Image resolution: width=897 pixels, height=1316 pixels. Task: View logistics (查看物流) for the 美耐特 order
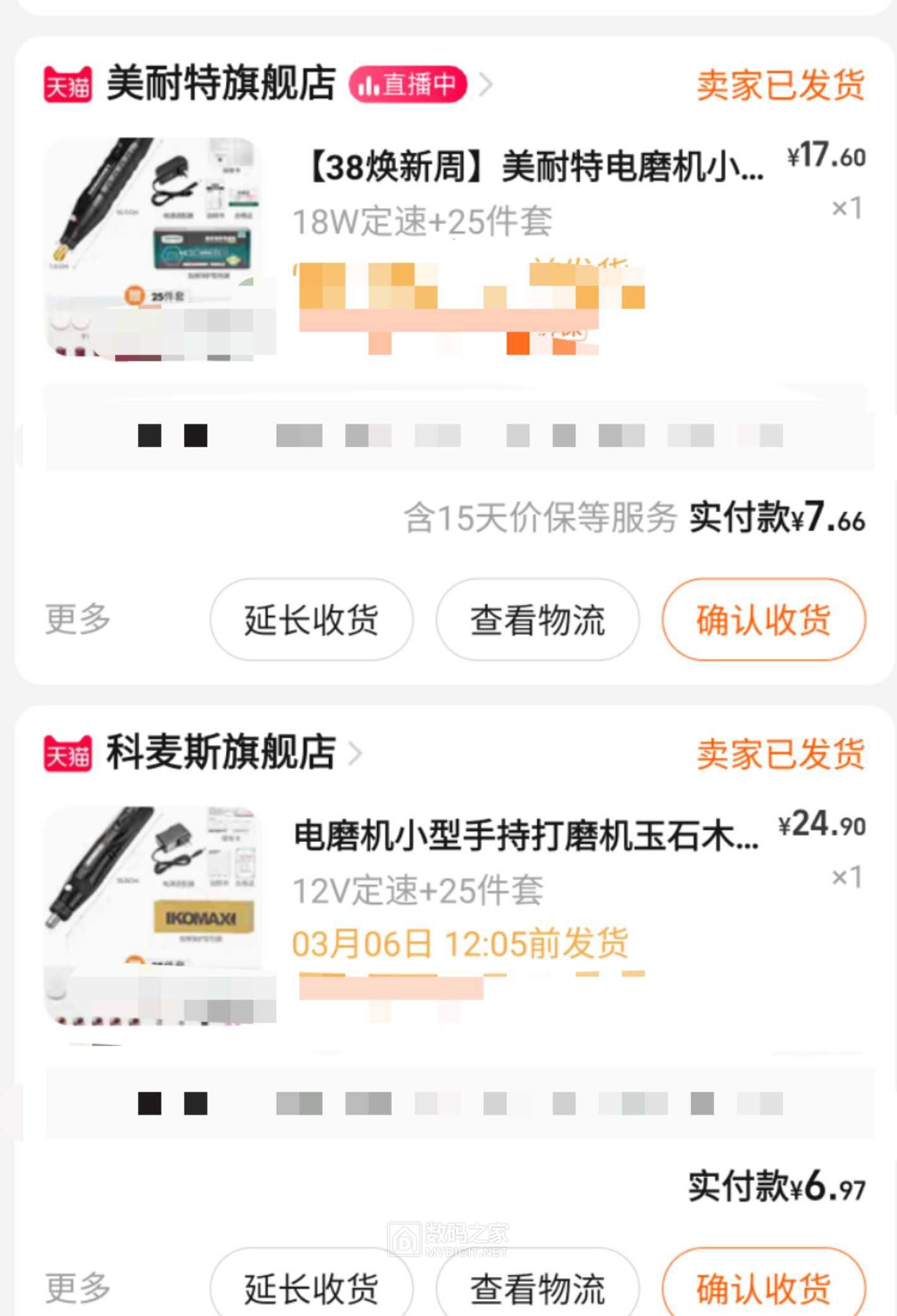pos(537,620)
